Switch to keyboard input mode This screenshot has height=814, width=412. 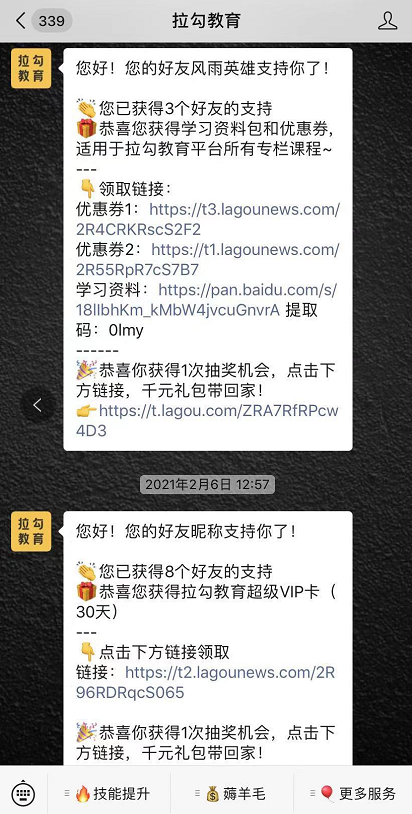[x=23, y=793]
